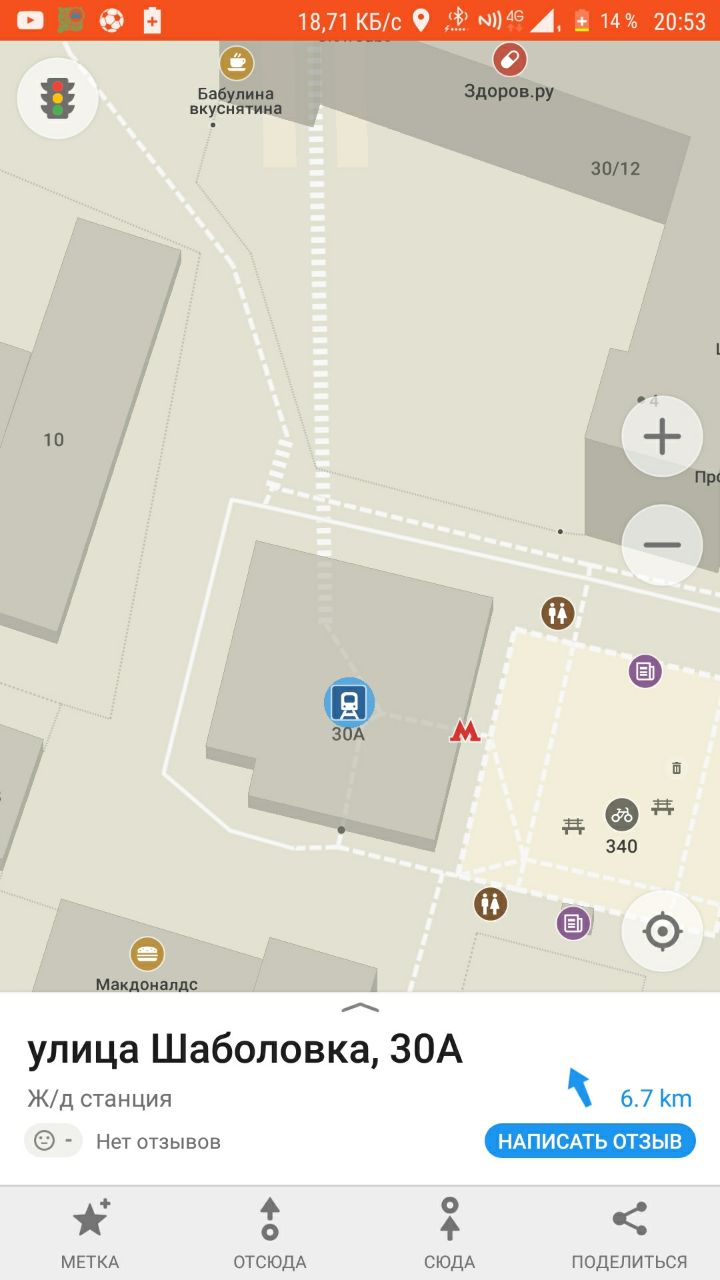
Task: Tap НАПИСАТЬ ОТЗЫВ button
Action: (x=590, y=1141)
